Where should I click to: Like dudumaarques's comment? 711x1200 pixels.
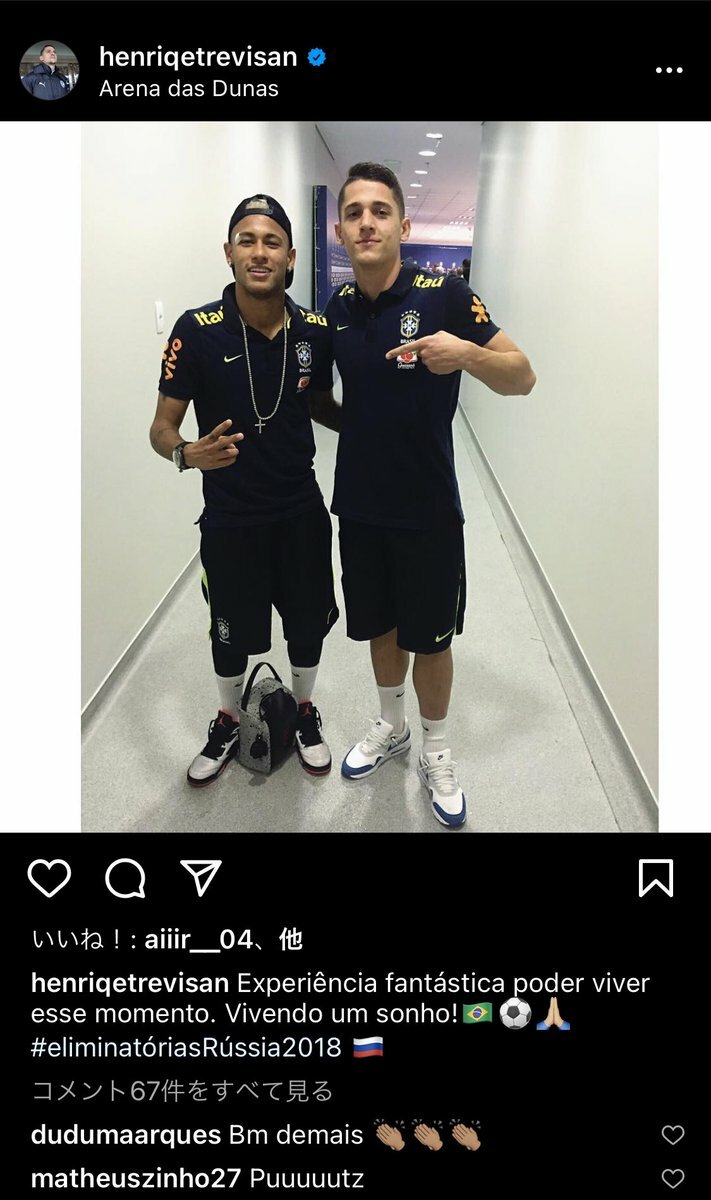(x=673, y=1135)
